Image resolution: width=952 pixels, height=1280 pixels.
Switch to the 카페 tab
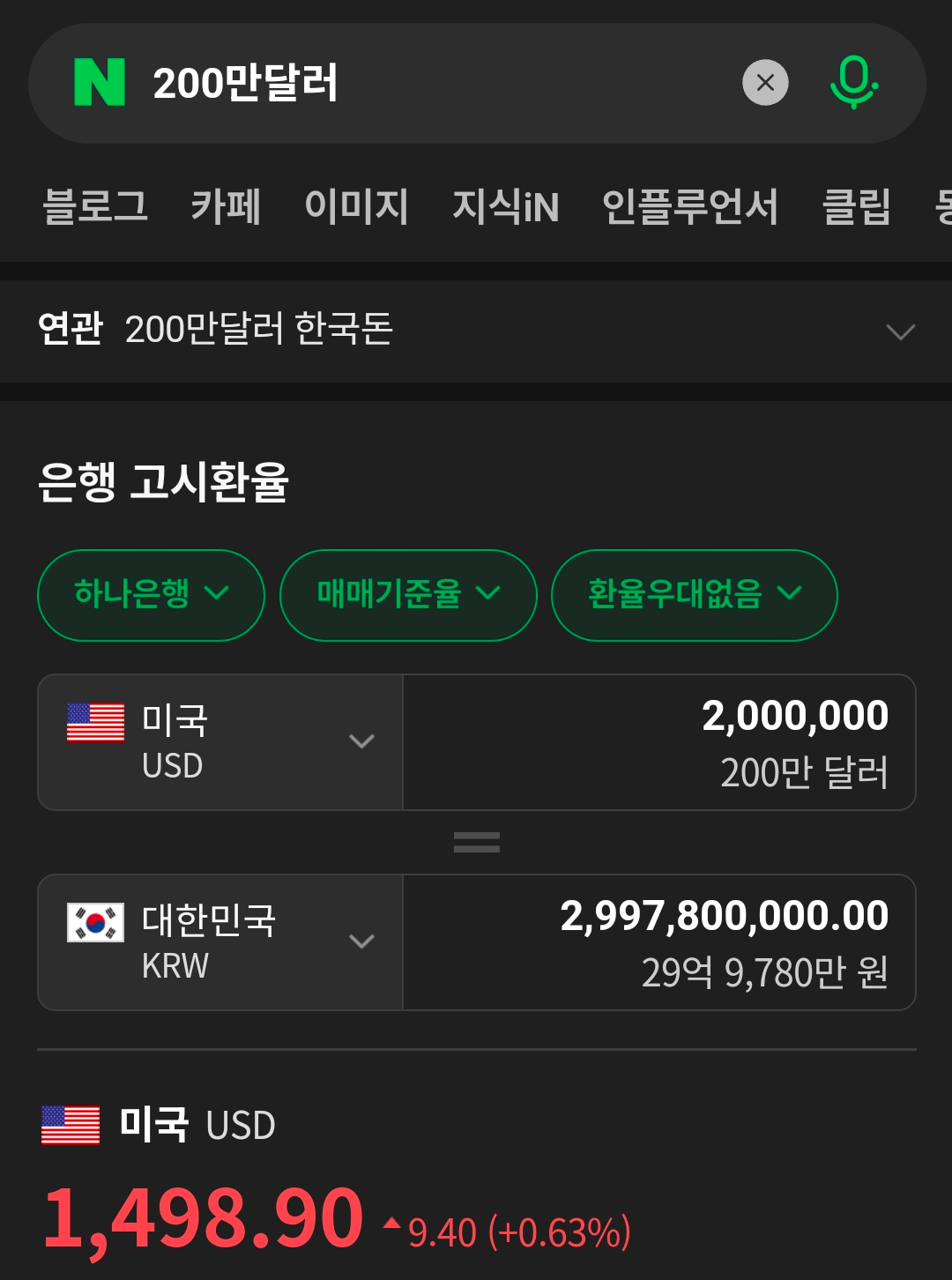226,207
